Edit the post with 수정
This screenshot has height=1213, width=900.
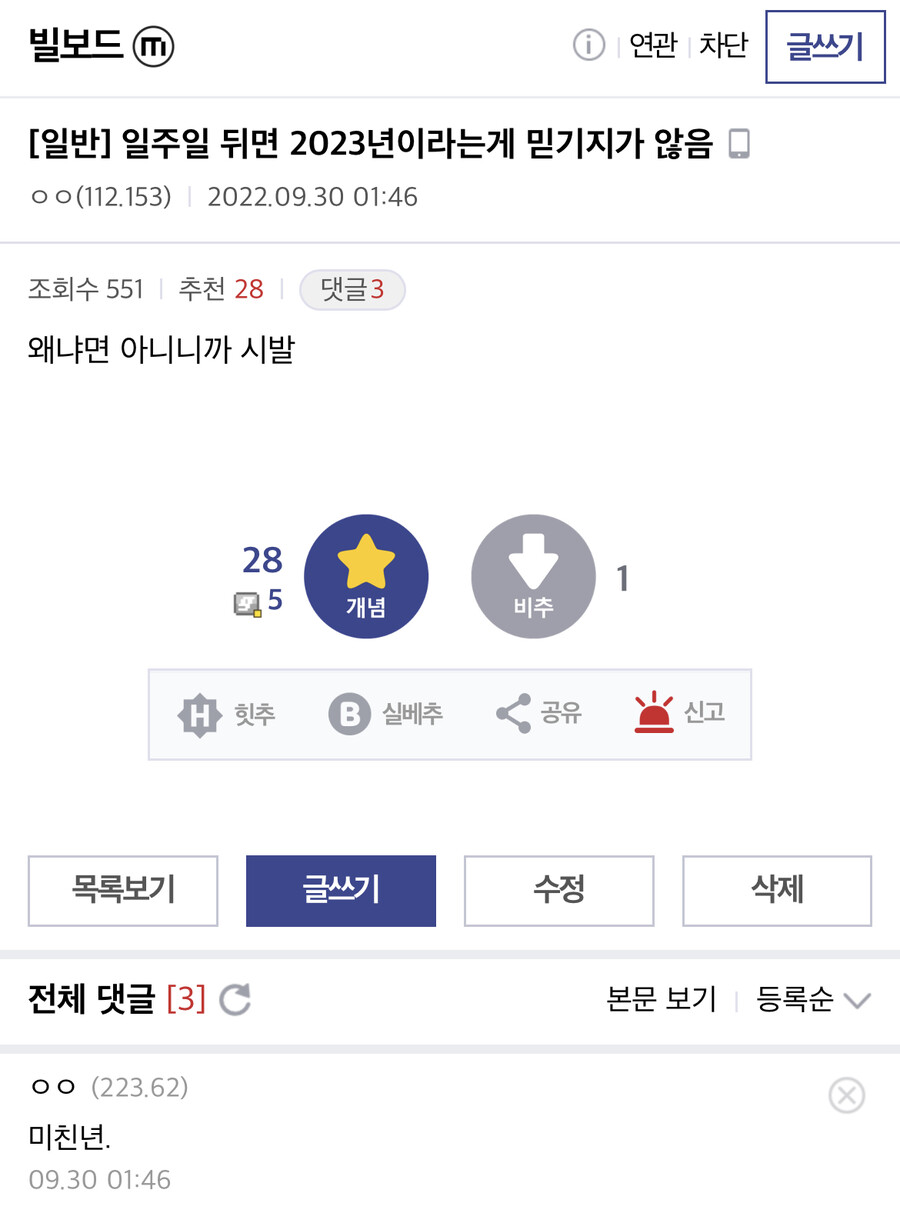click(559, 890)
